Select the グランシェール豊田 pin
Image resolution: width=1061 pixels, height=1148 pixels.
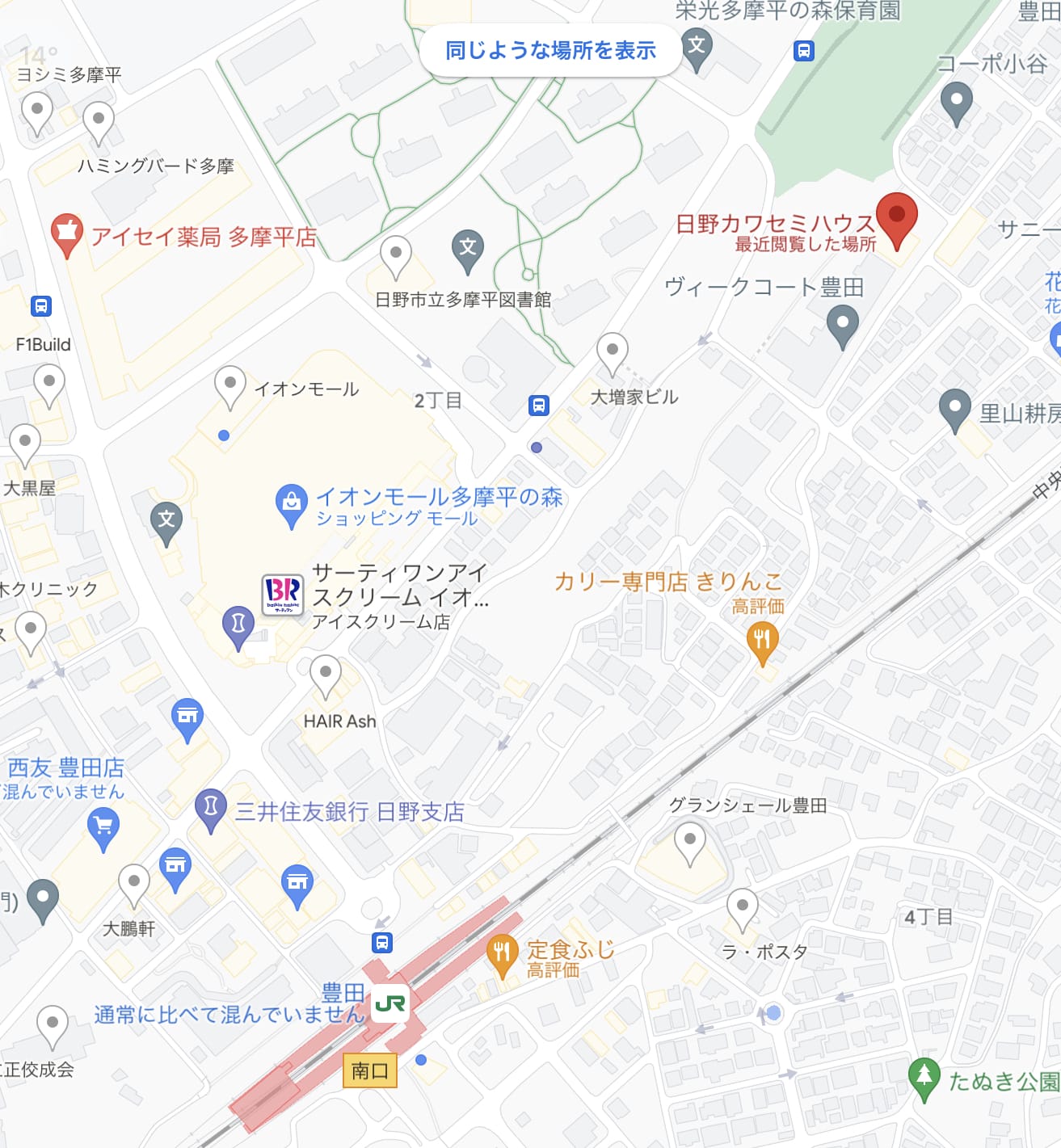click(x=689, y=841)
